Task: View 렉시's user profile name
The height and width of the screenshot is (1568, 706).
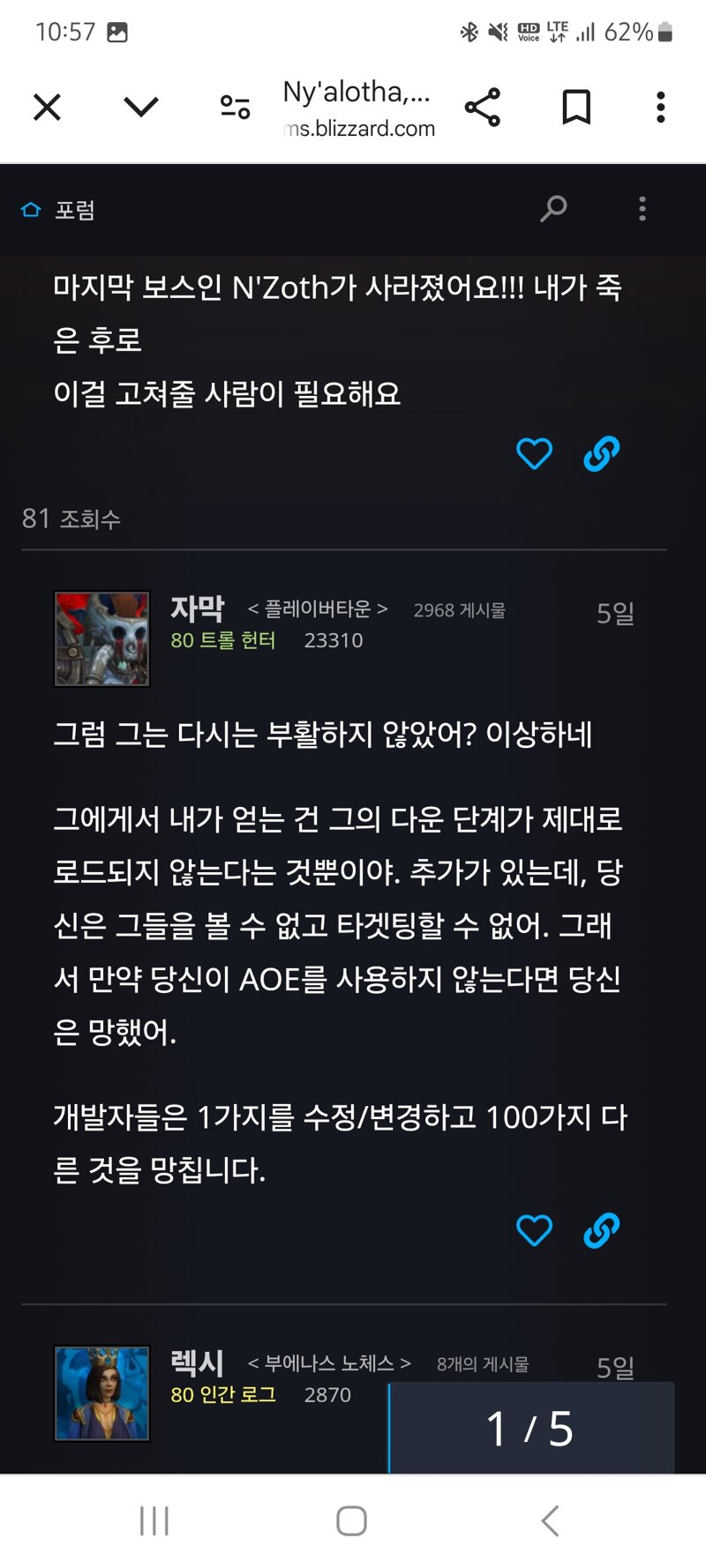Action: [197, 1363]
